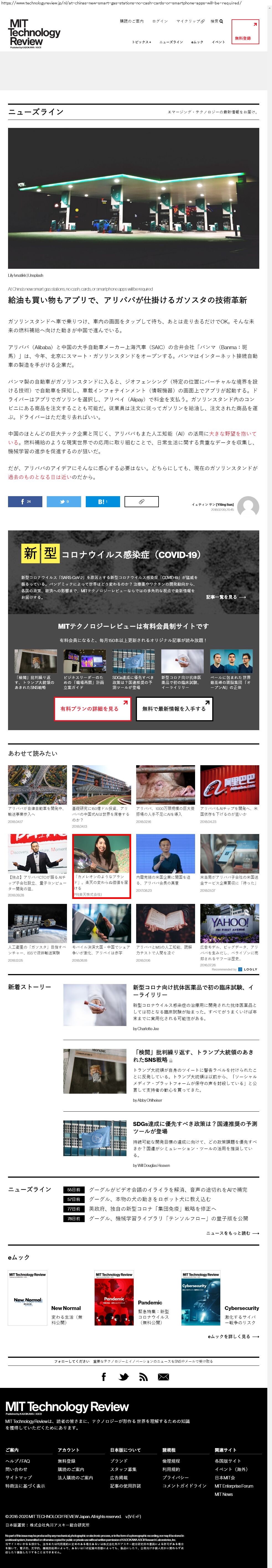The image size is (272, 1568).
Task: Open the RSS feed icon in the footer
Action: 143,1377
